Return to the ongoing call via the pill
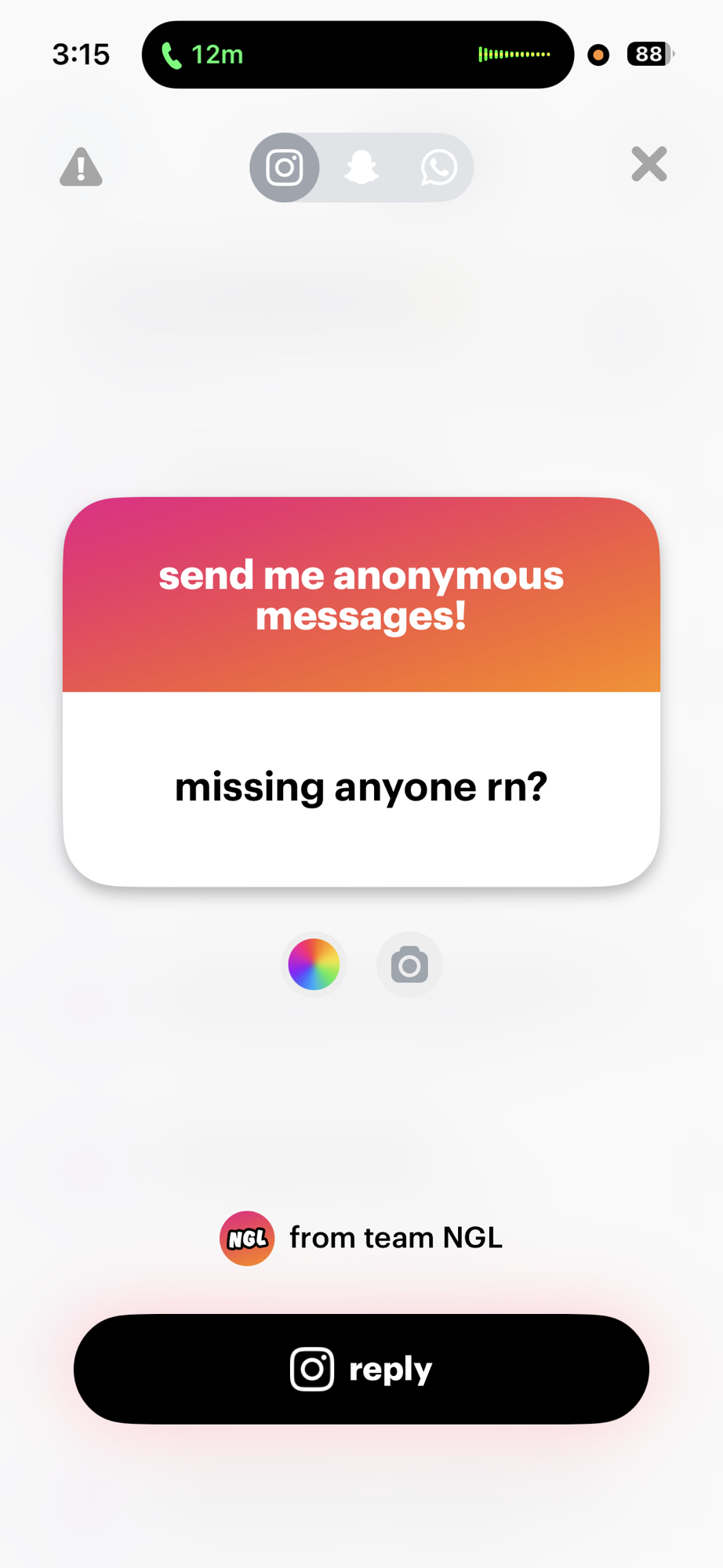The height and width of the screenshot is (1568, 723). point(358,55)
